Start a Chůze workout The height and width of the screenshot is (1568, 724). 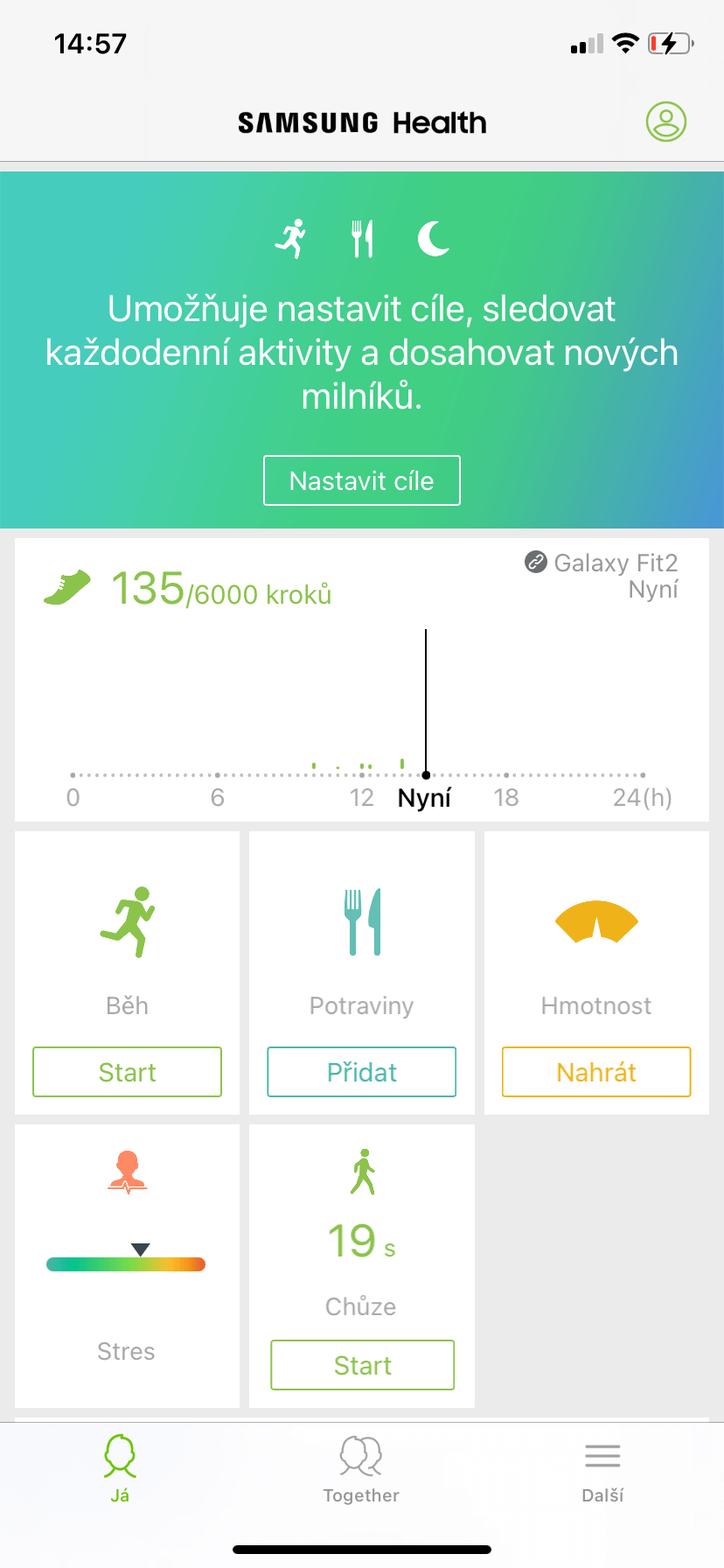pos(362,1365)
